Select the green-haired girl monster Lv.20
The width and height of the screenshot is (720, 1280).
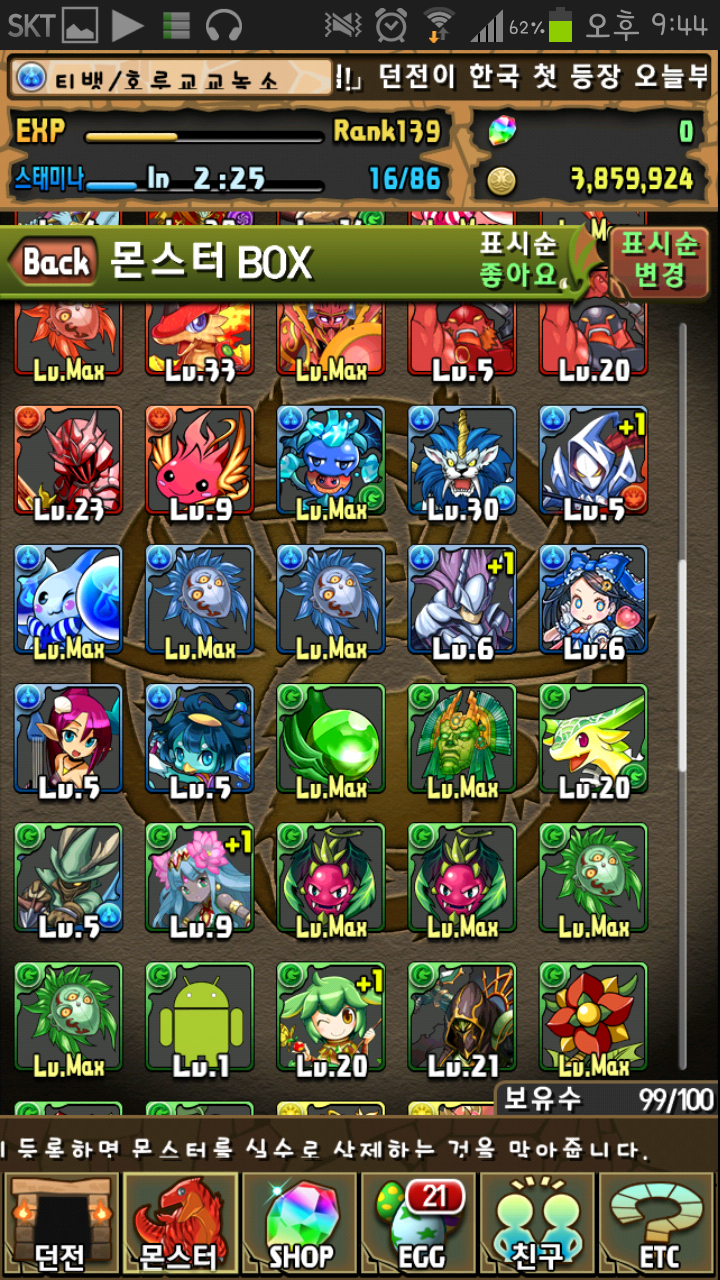tap(331, 1018)
